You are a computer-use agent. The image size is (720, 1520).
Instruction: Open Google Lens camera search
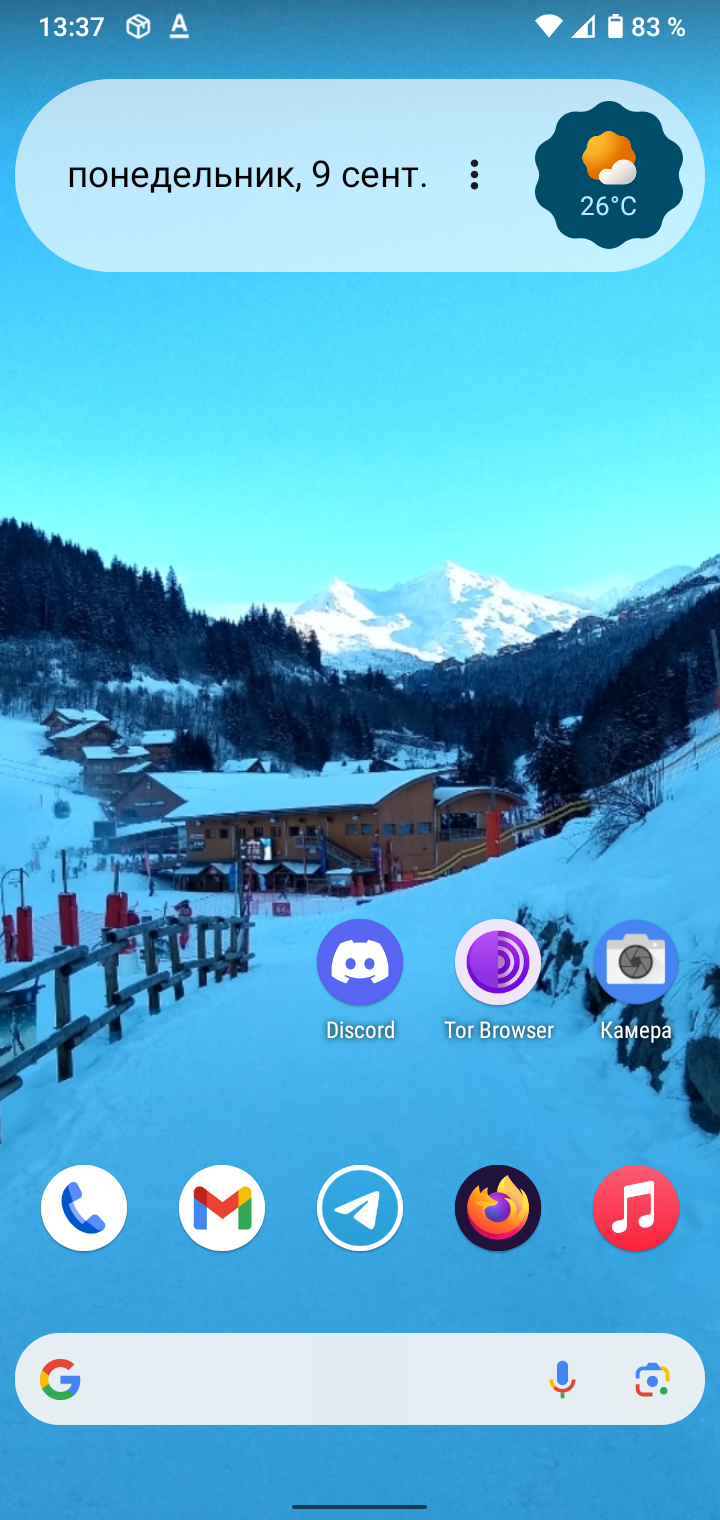pos(652,1380)
